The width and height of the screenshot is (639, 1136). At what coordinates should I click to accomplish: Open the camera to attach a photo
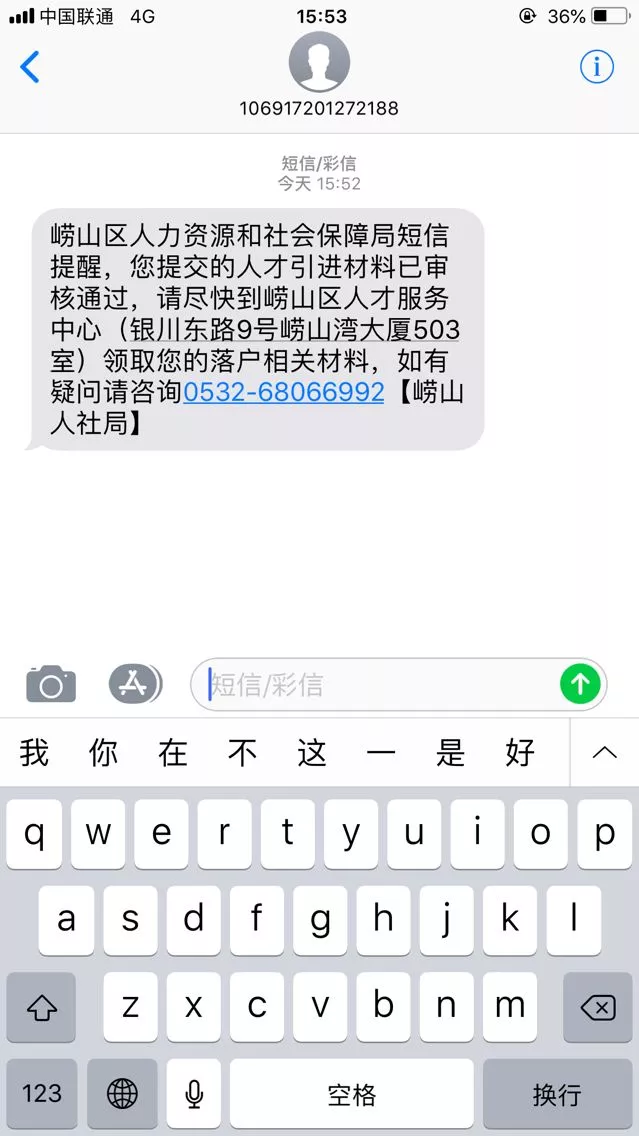pos(51,685)
